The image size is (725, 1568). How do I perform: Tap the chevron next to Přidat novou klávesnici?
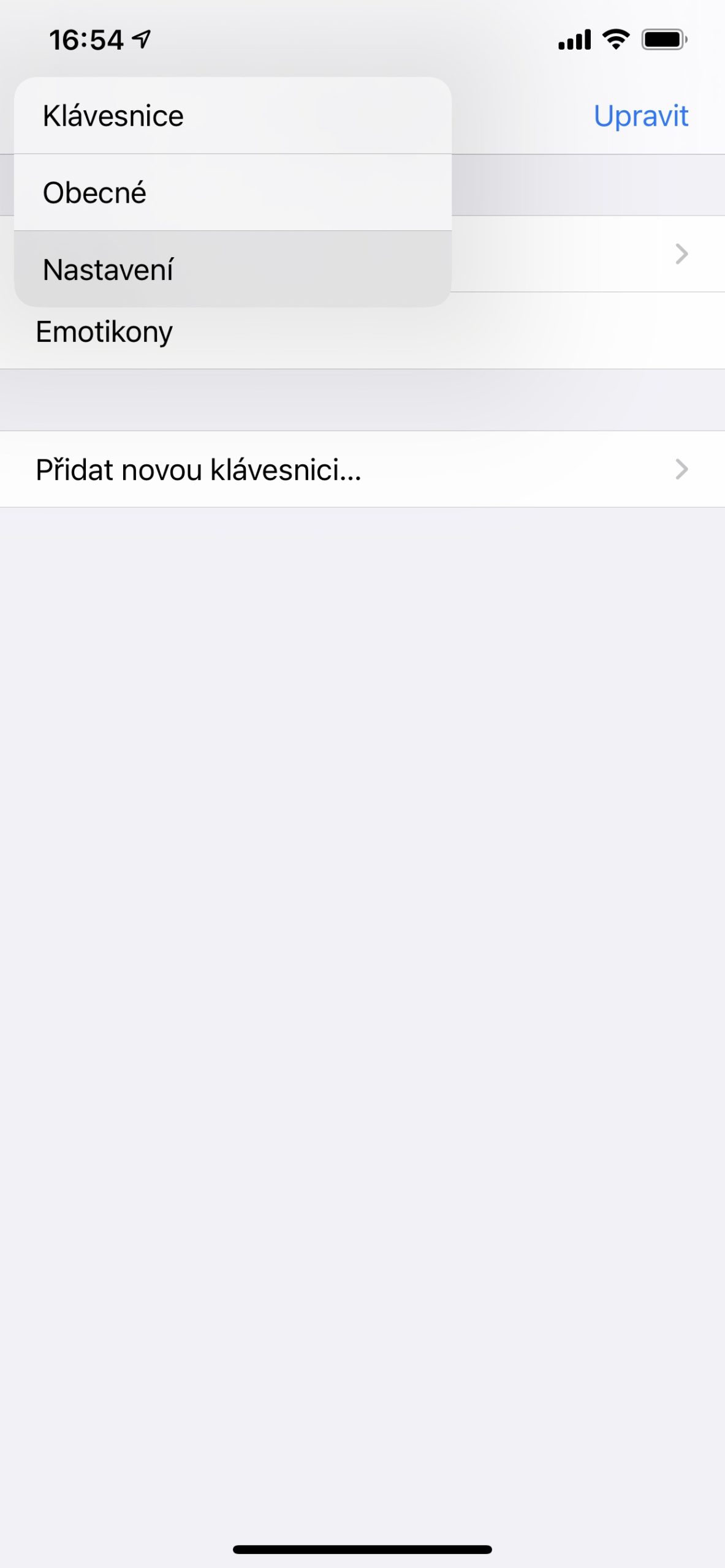point(682,470)
